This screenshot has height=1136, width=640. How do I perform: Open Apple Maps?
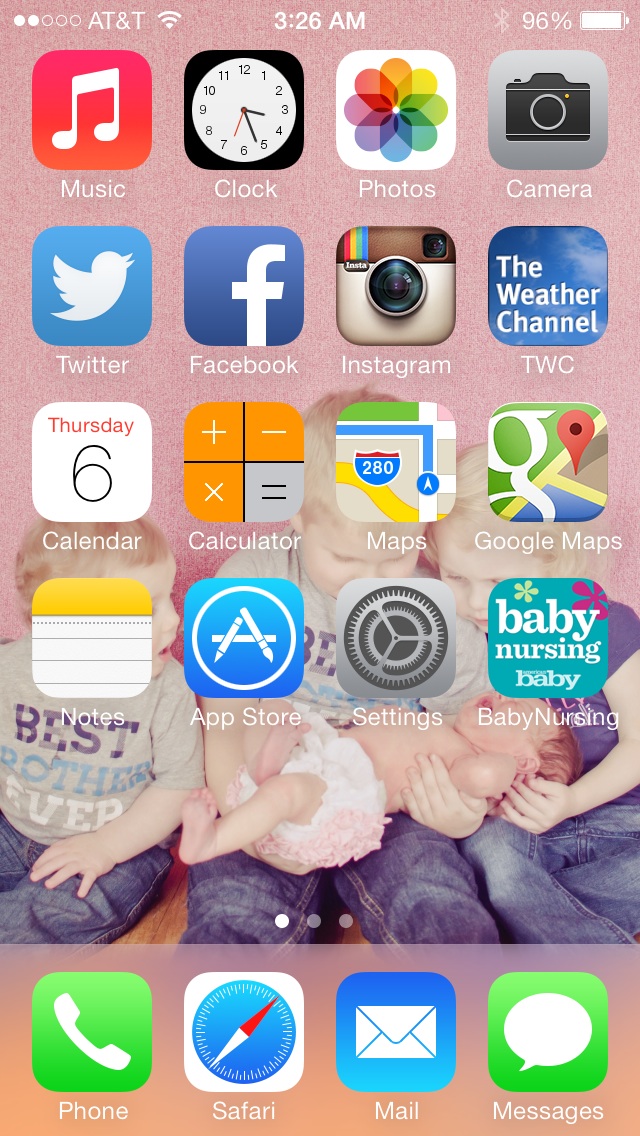[x=396, y=462]
